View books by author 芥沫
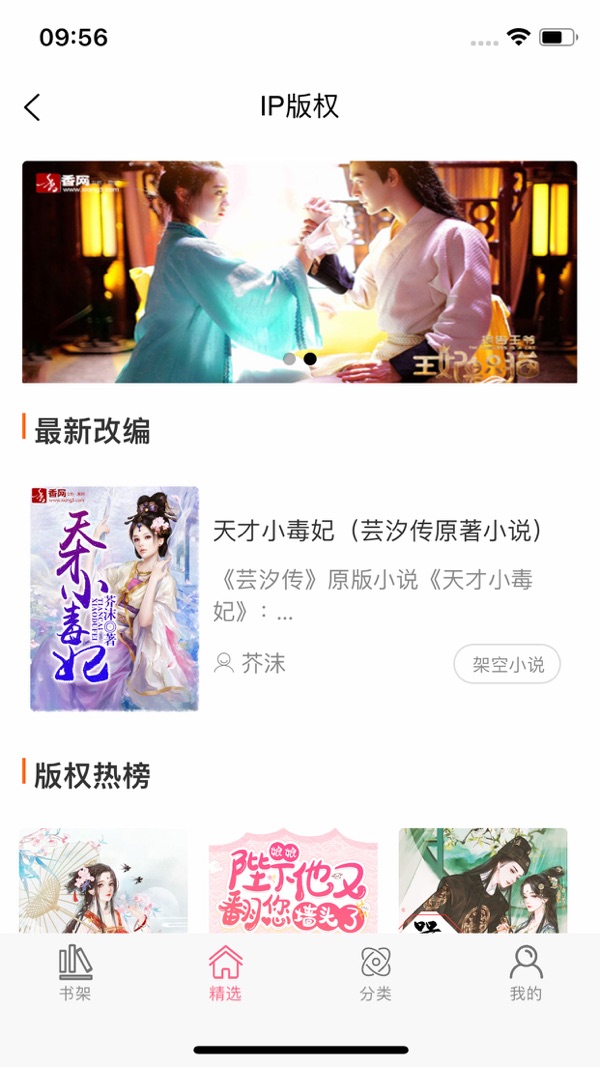600x1067 pixels. coord(250,663)
